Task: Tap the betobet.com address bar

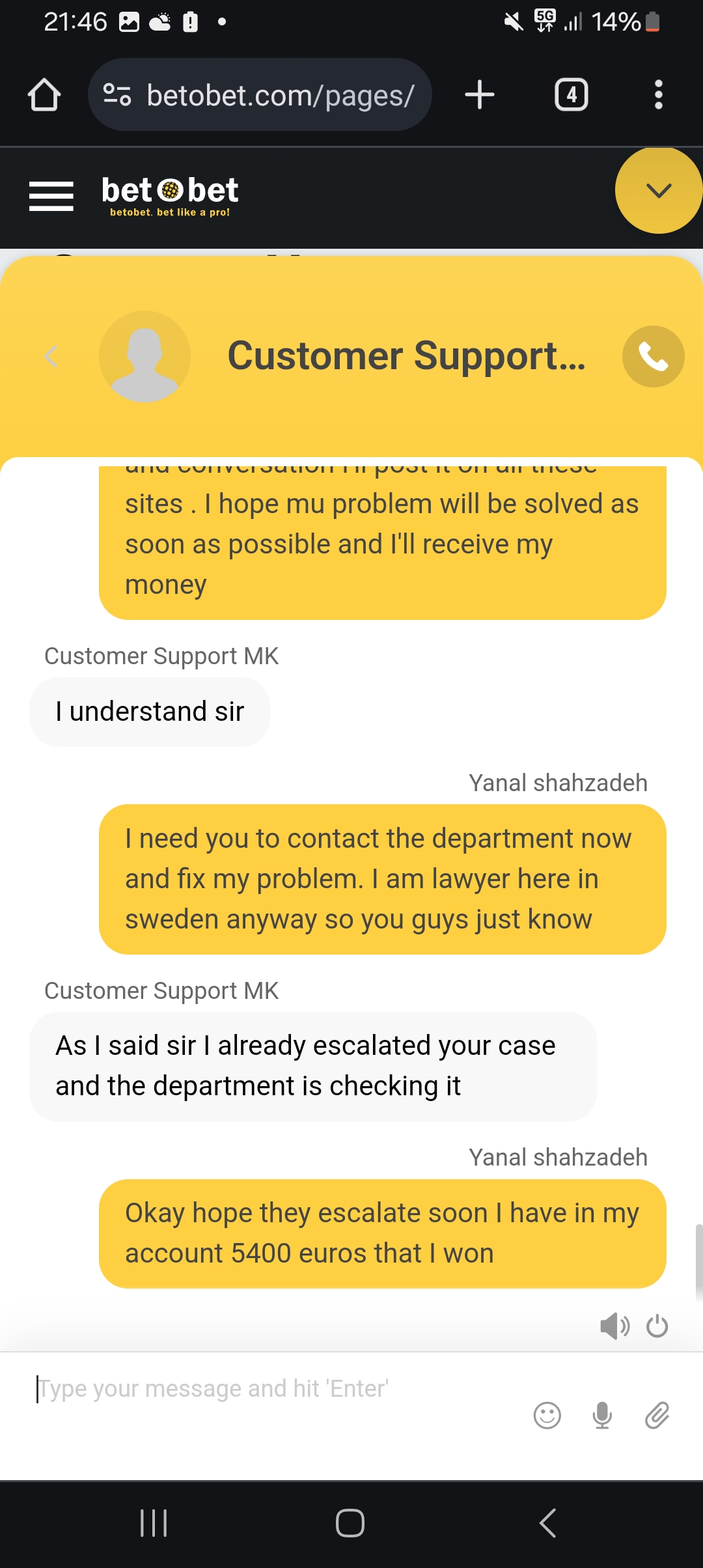Action: pos(260,95)
